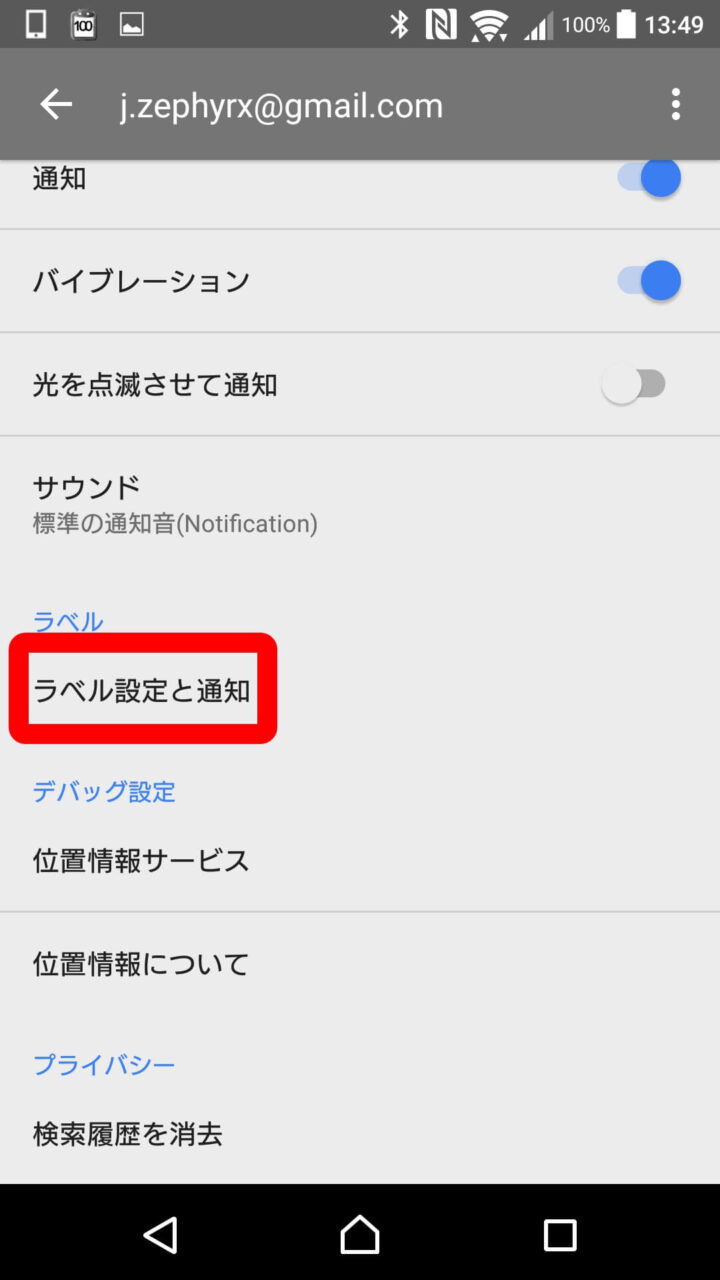Open 位置情報サービス
Viewport: 720px width, 1280px height.
point(141,861)
